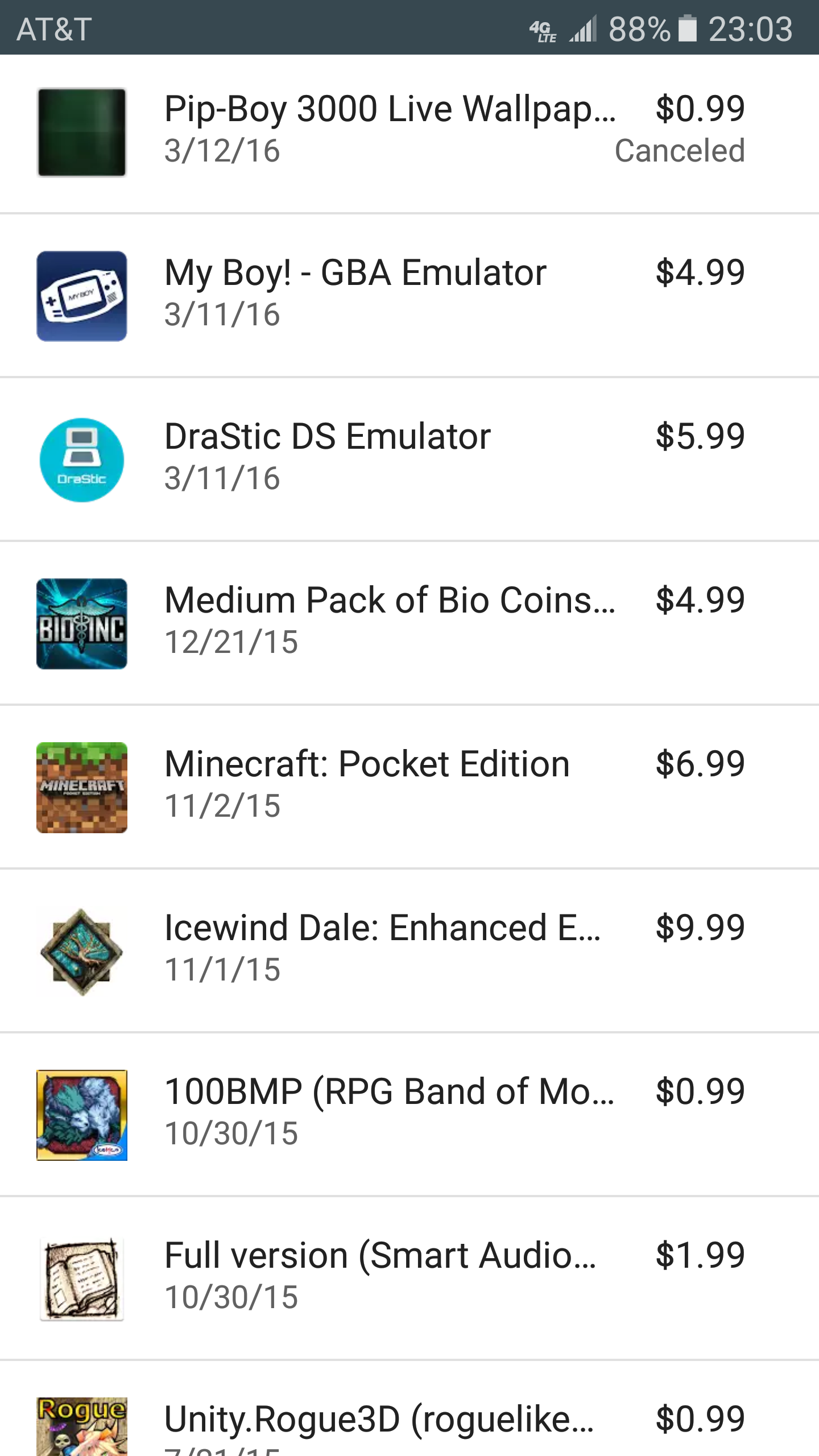Click the Bio Inc app icon
The height and width of the screenshot is (1456, 819).
click(81, 624)
